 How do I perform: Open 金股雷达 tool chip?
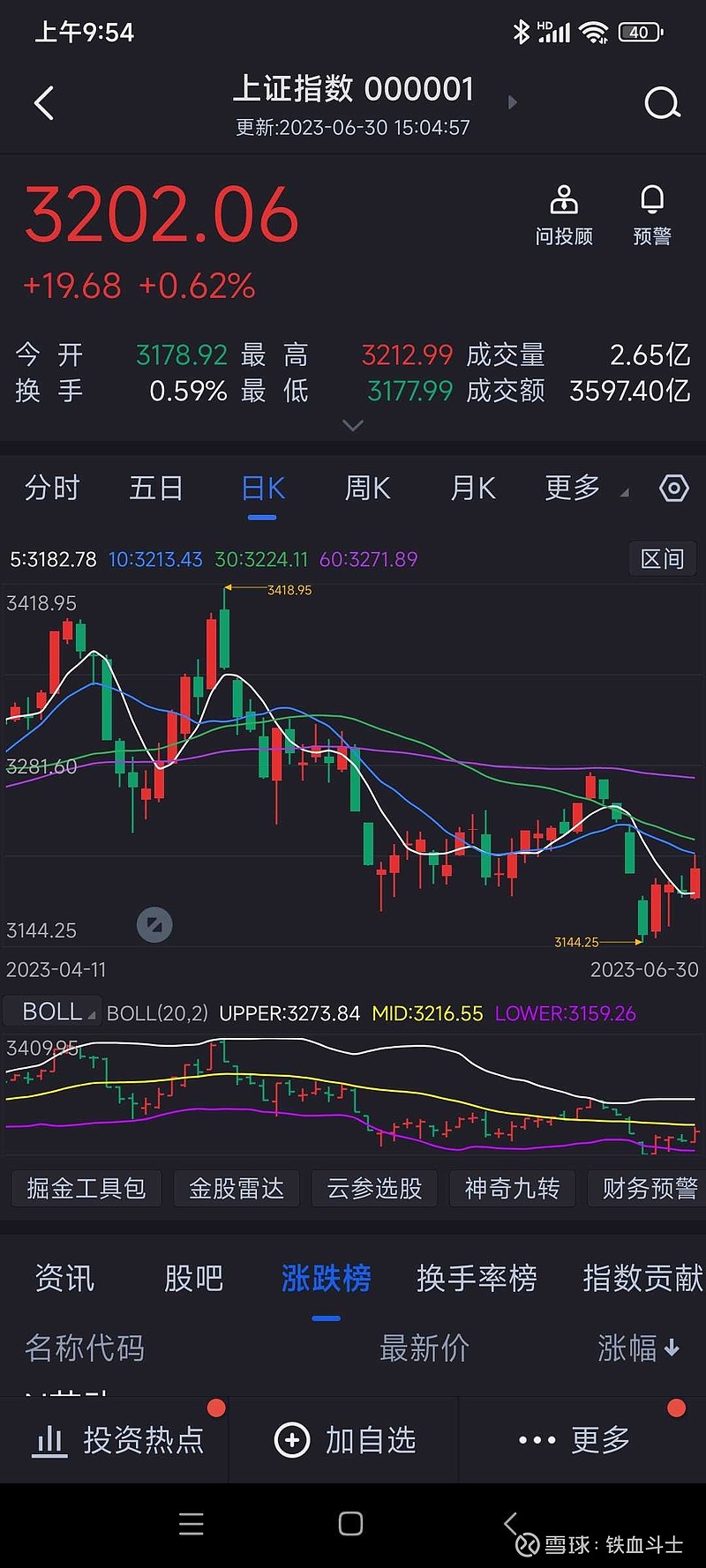(237, 1189)
